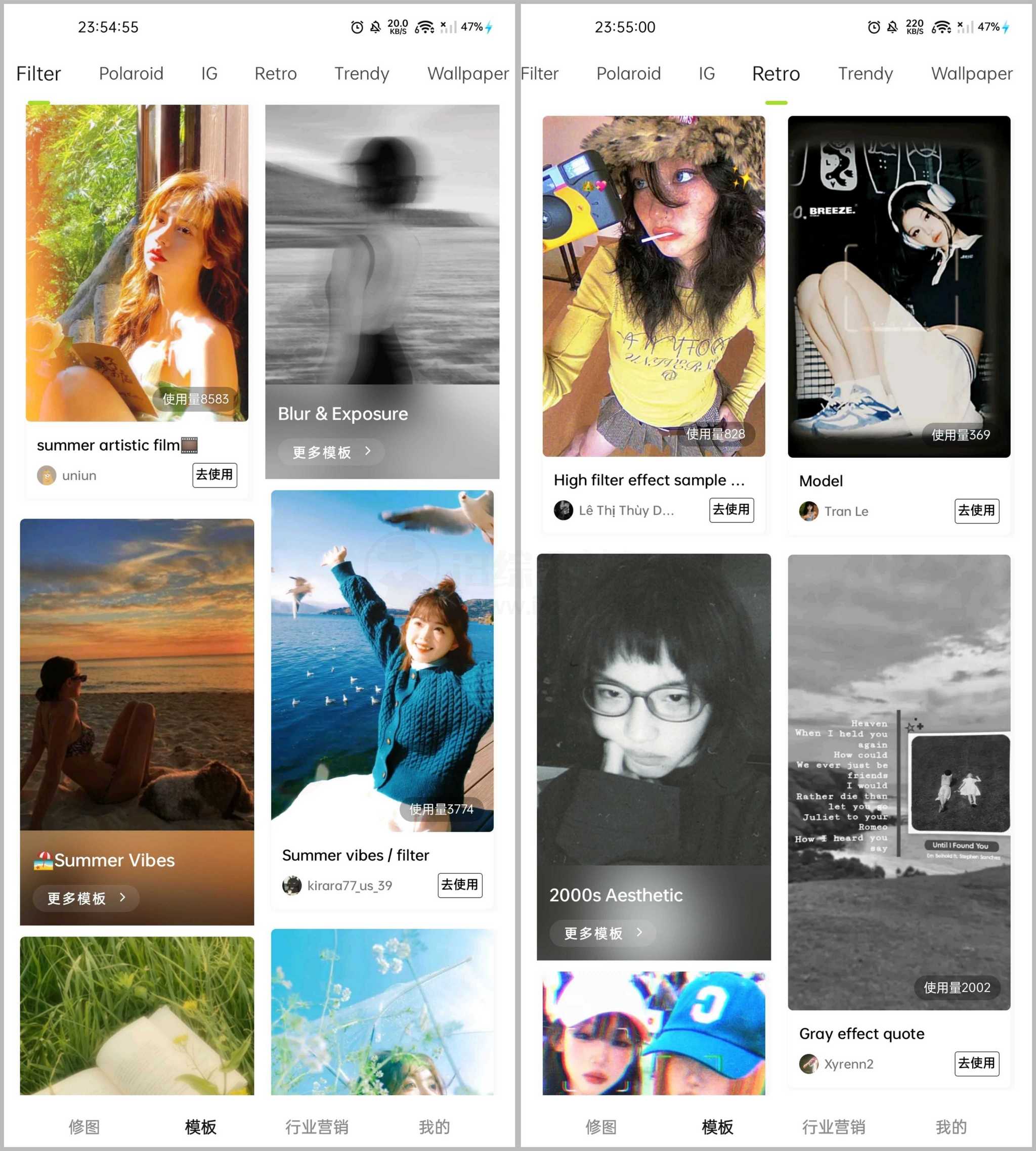Open the summer artistic film template
This screenshot has width=1036, height=1151.
137,262
